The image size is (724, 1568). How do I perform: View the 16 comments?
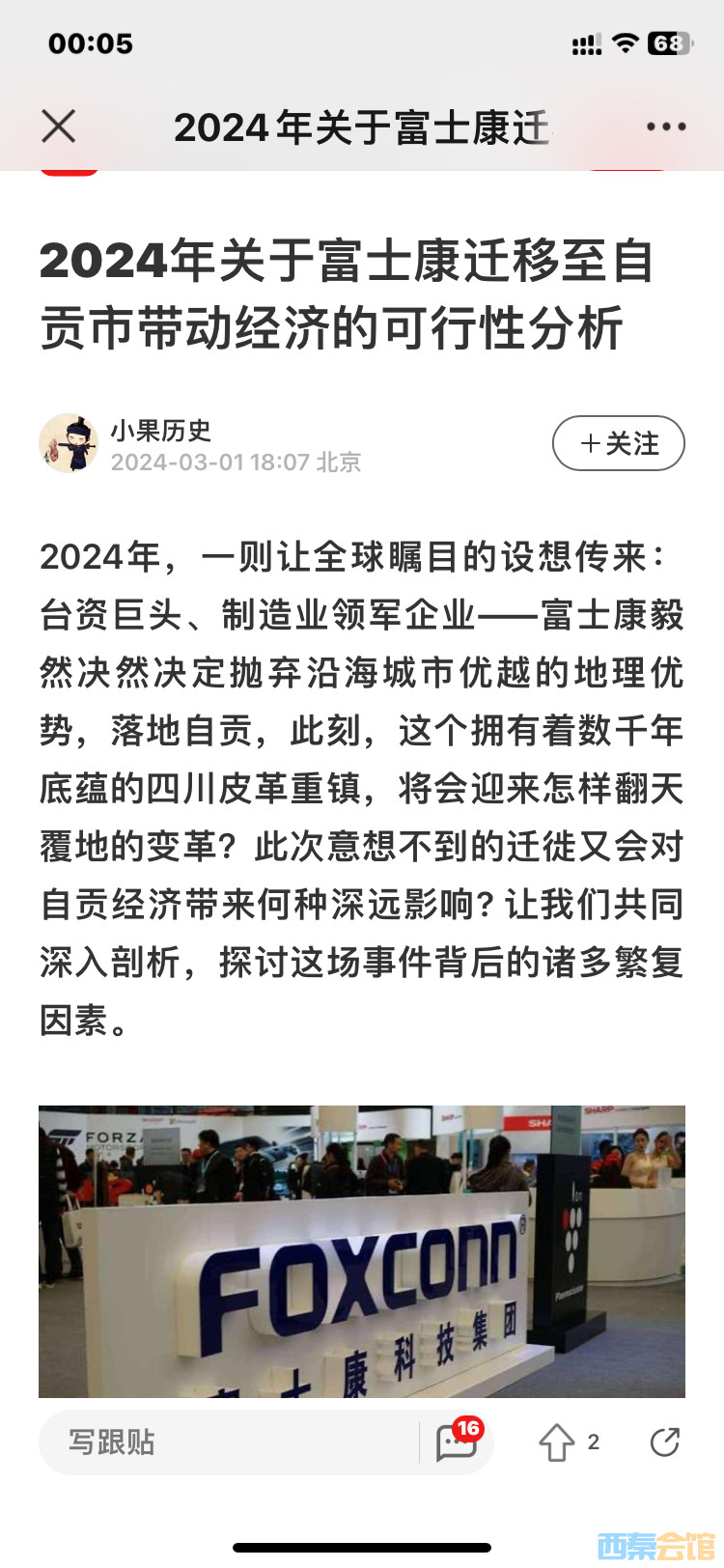point(458,1442)
